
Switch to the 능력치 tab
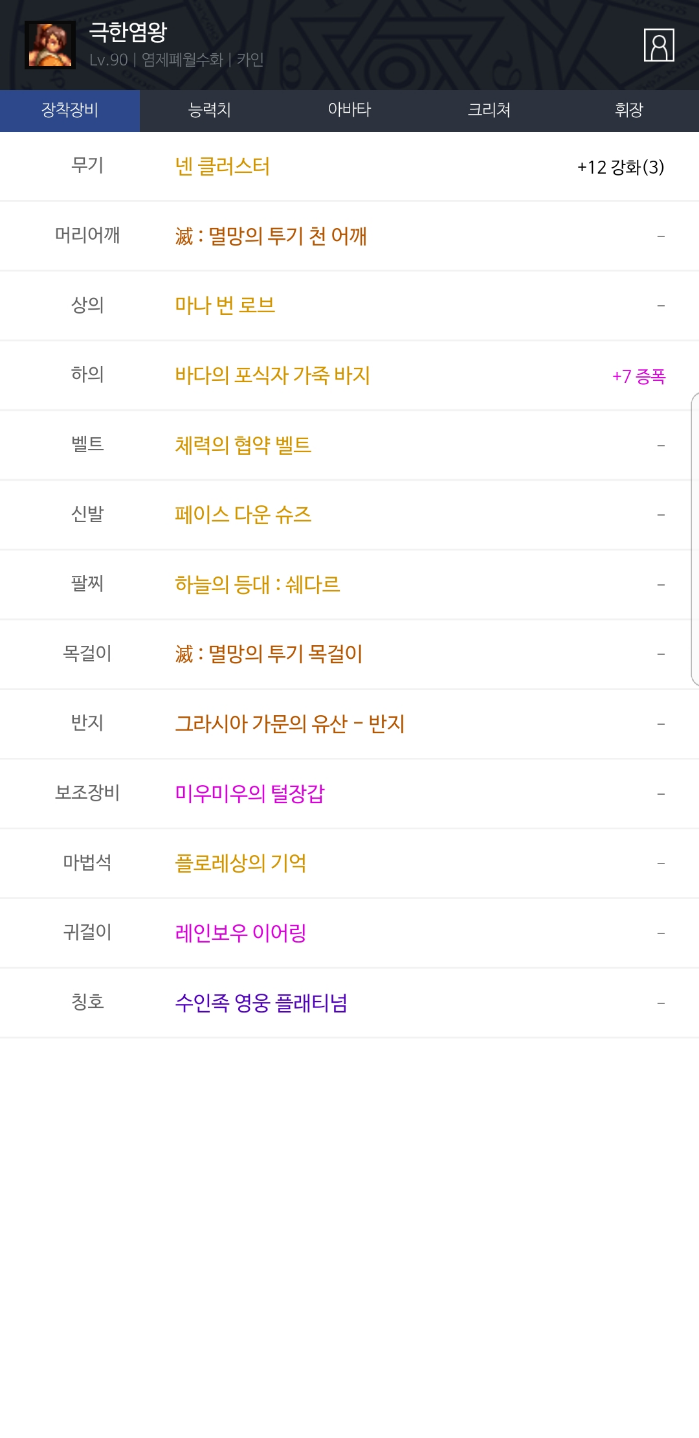(x=209, y=110)
